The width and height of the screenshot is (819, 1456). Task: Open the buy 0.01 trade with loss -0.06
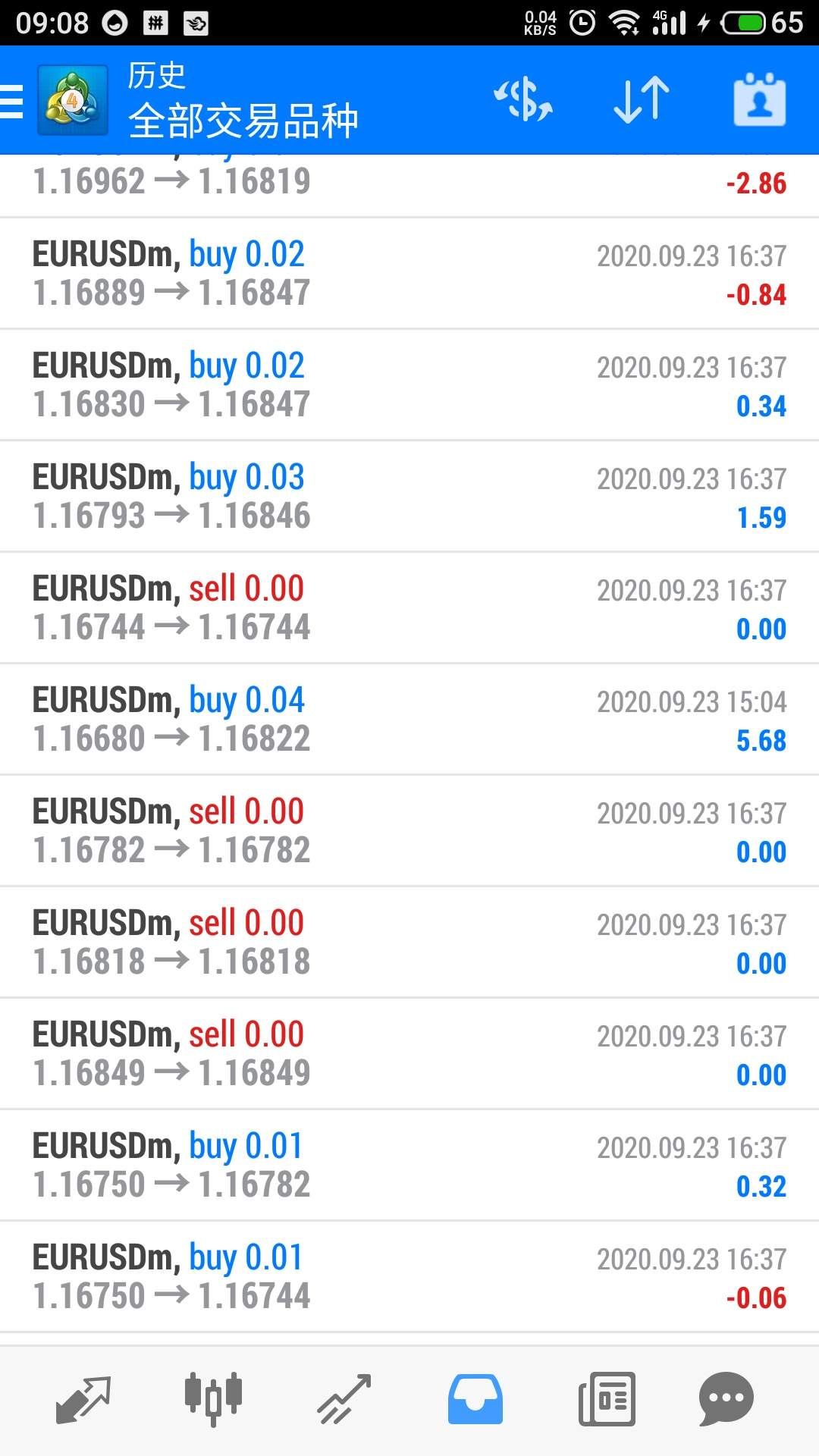coord(409,1277)
